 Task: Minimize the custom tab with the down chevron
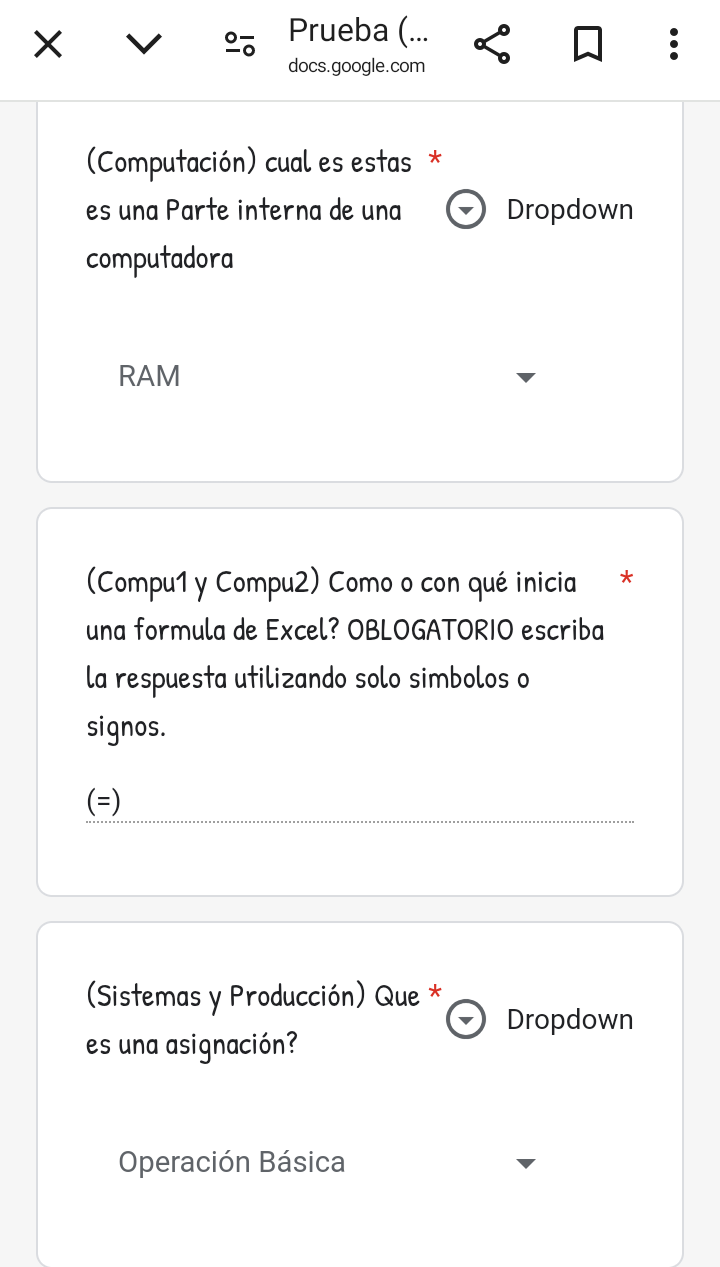[x=144, y=44]
